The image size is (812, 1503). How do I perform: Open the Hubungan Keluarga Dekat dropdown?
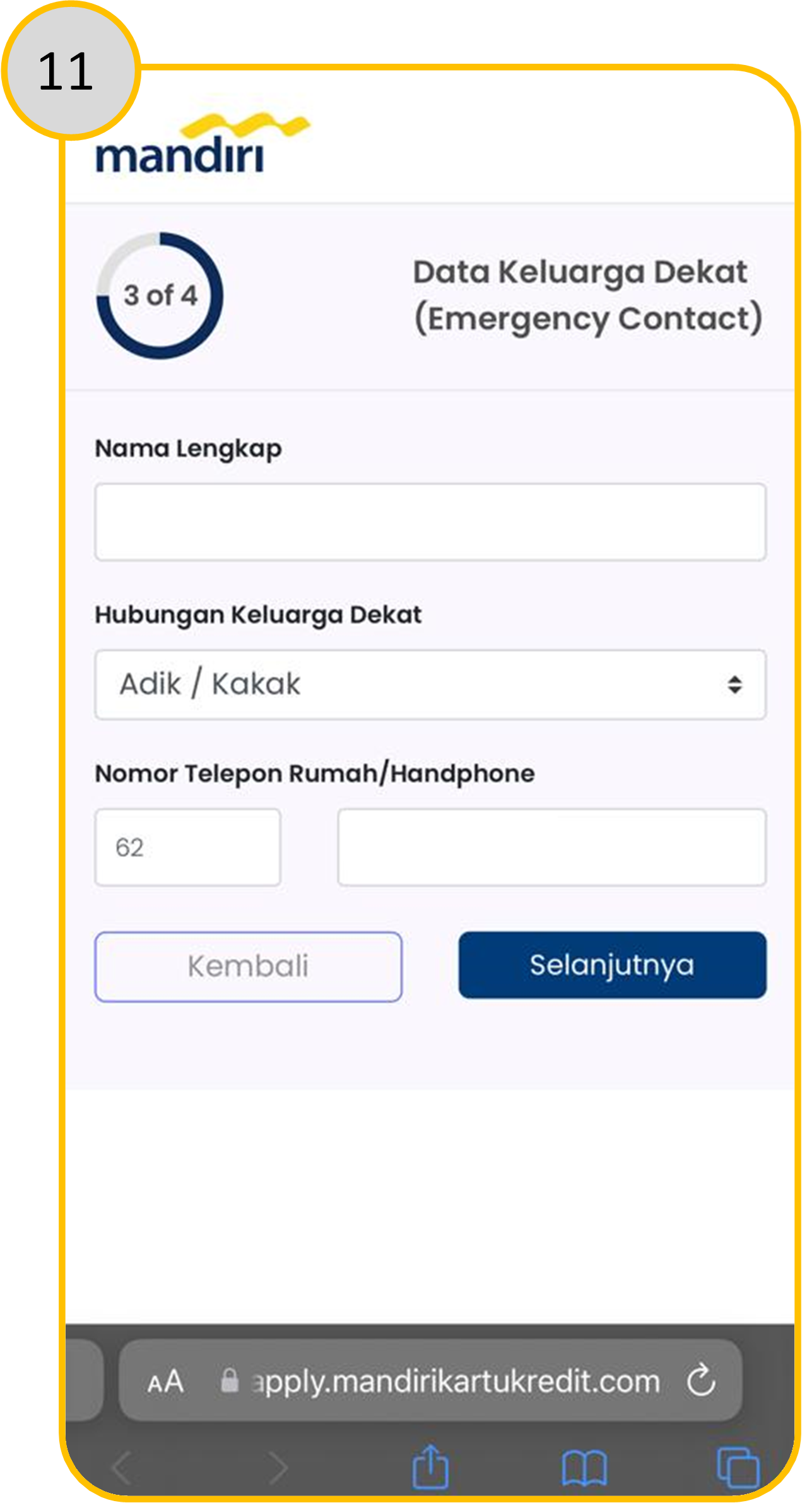430,685
